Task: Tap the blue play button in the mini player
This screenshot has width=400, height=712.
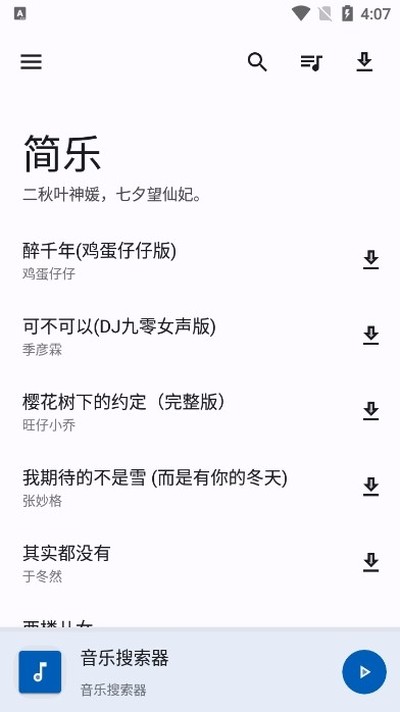Action: click(x=365, y=672)
